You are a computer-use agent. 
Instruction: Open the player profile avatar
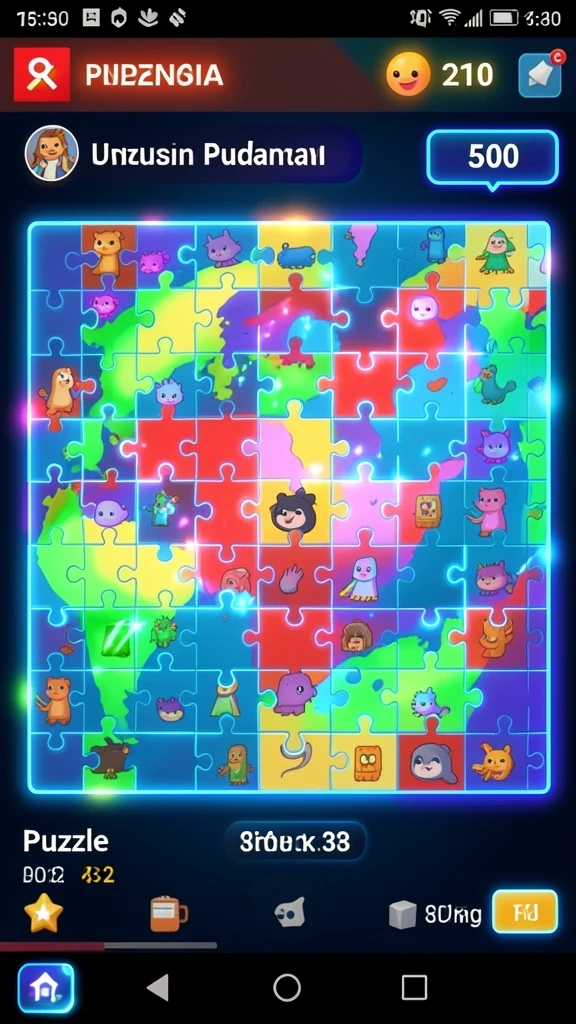52,153
